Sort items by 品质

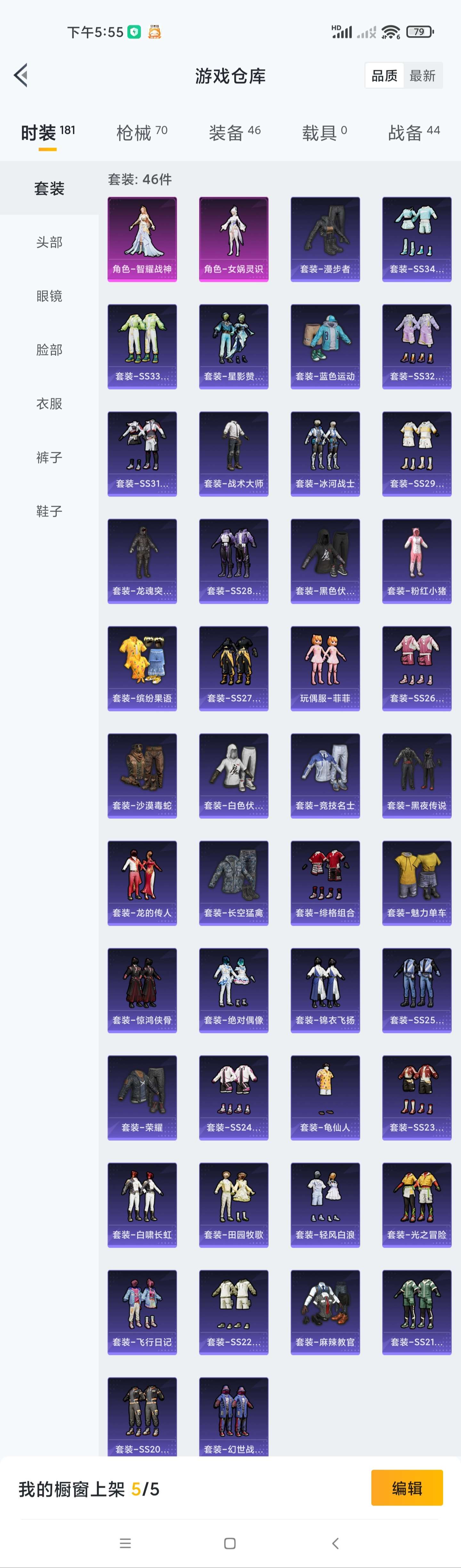click(384, 76)
